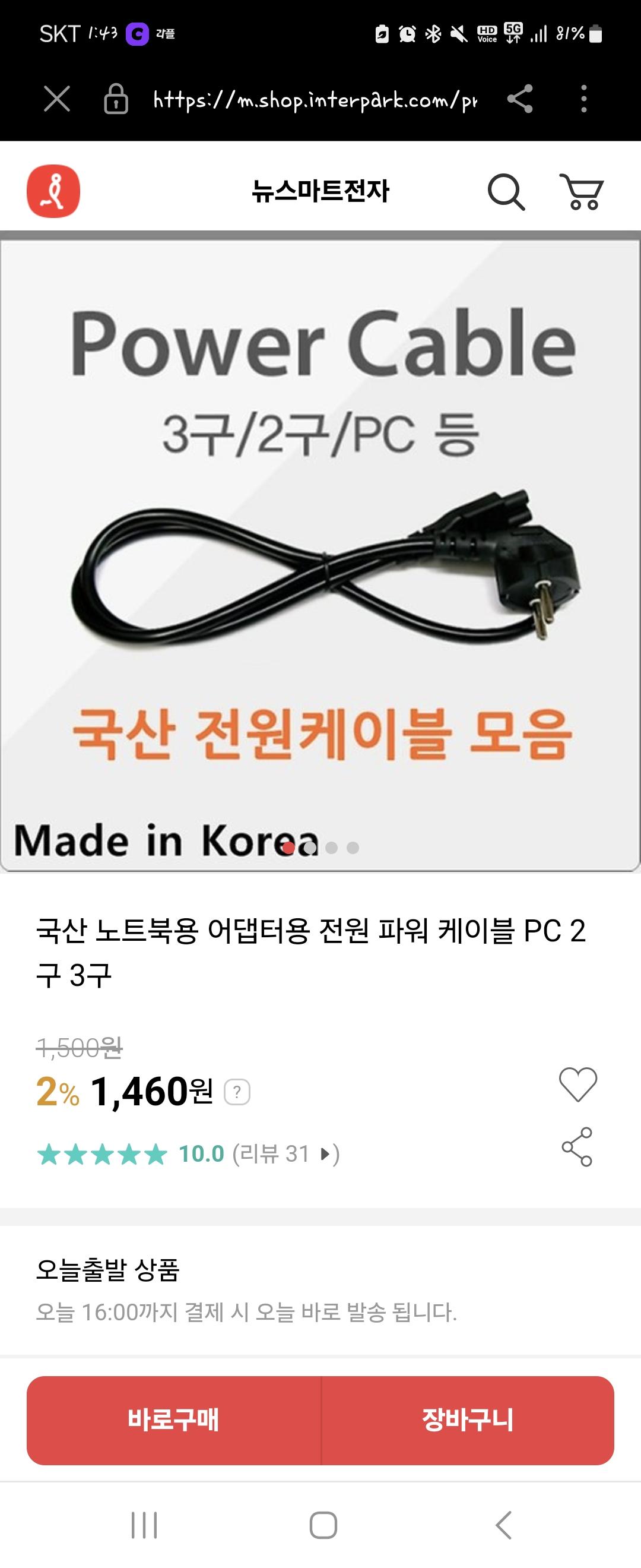Close the browser tab with the X

[56, 99]
